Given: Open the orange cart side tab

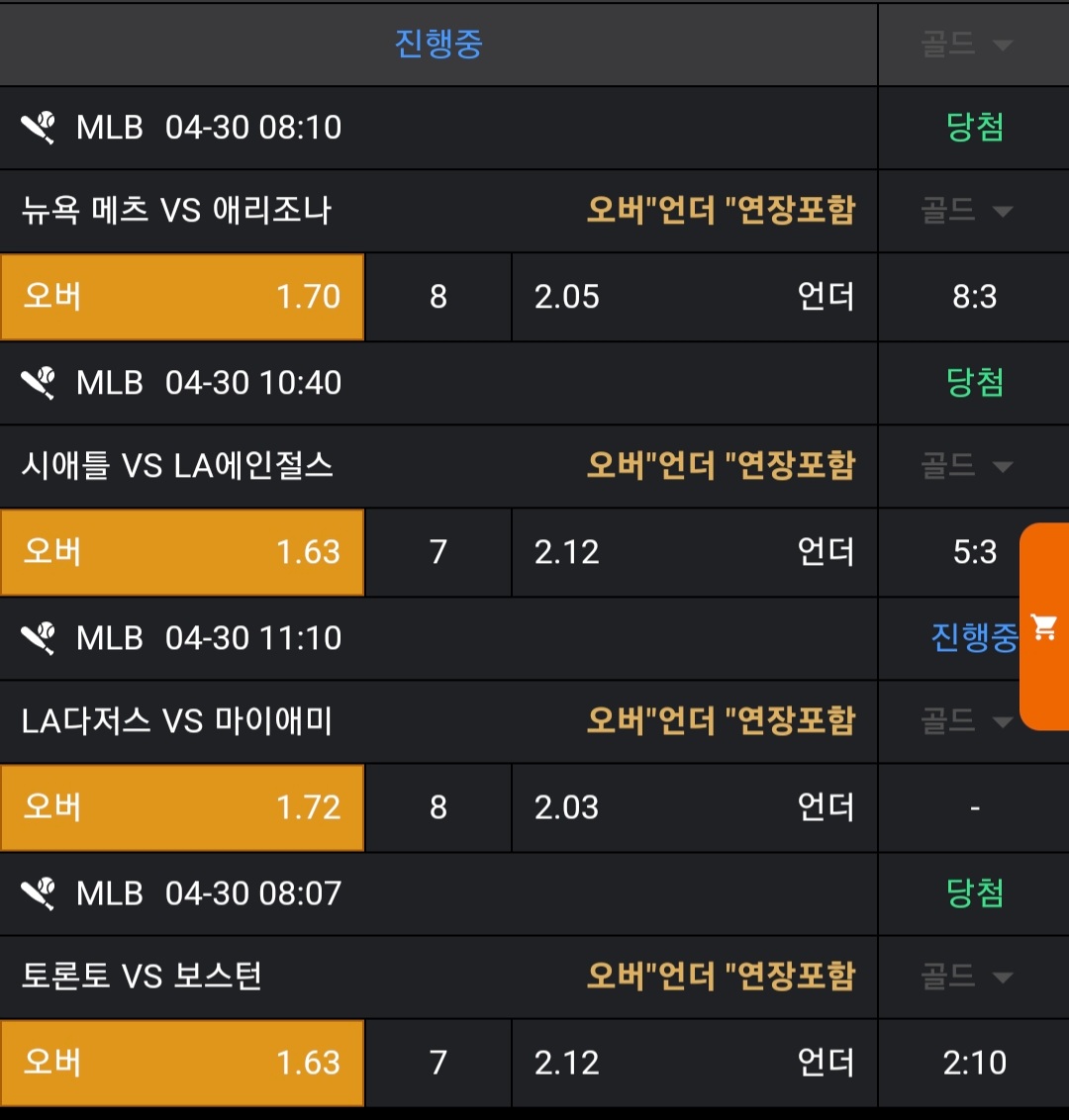Looking at the screenshot, I should (x=1044, y=627).
